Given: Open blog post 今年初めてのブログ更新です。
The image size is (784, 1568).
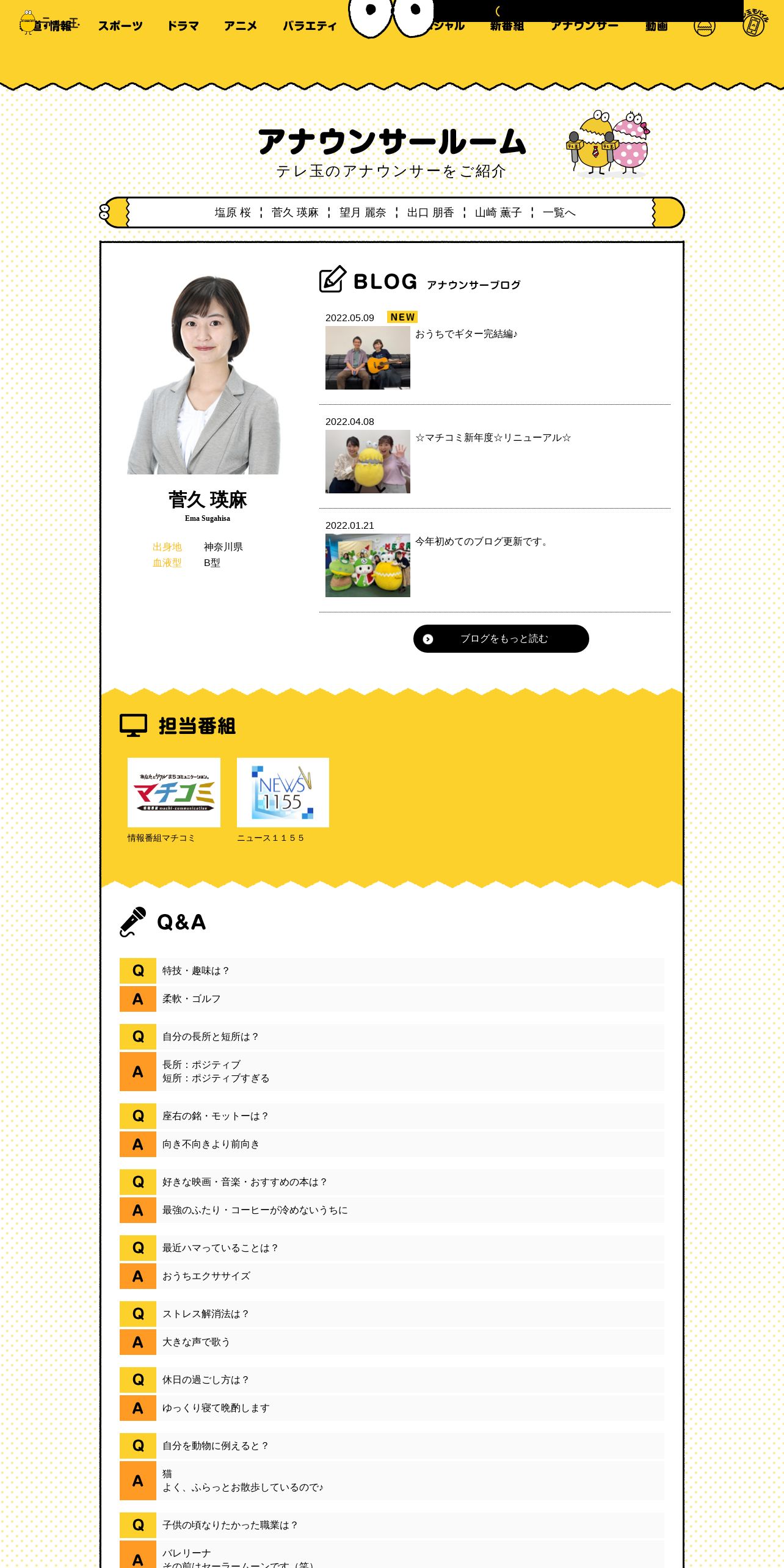Looking at the screenshot, I should point(482,542).
